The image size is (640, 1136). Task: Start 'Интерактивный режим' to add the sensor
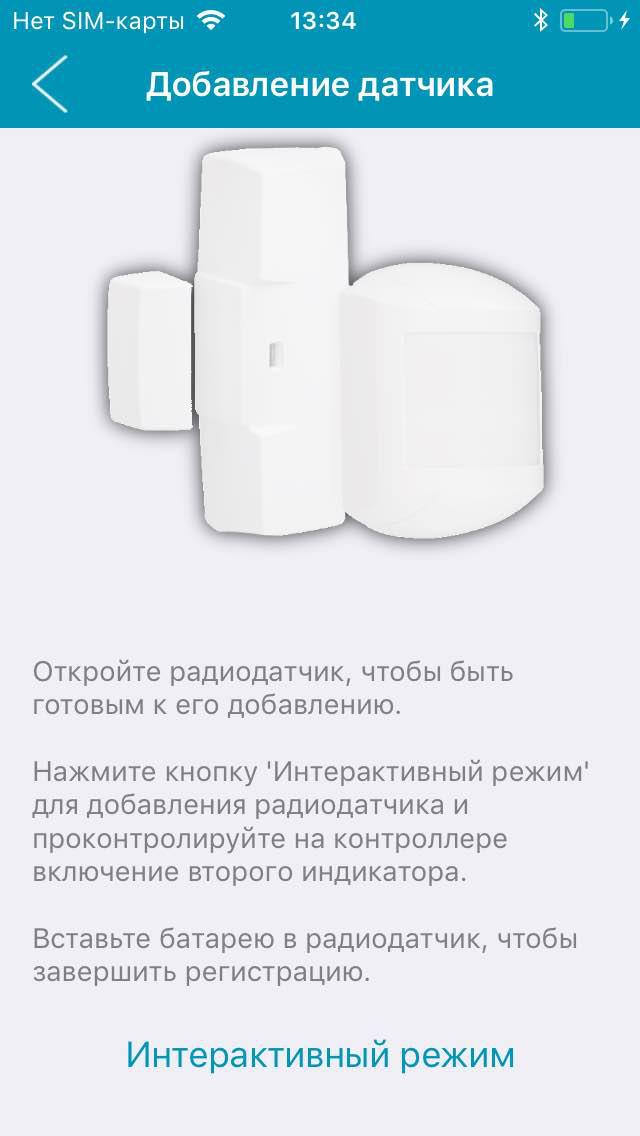(320, 1054)
